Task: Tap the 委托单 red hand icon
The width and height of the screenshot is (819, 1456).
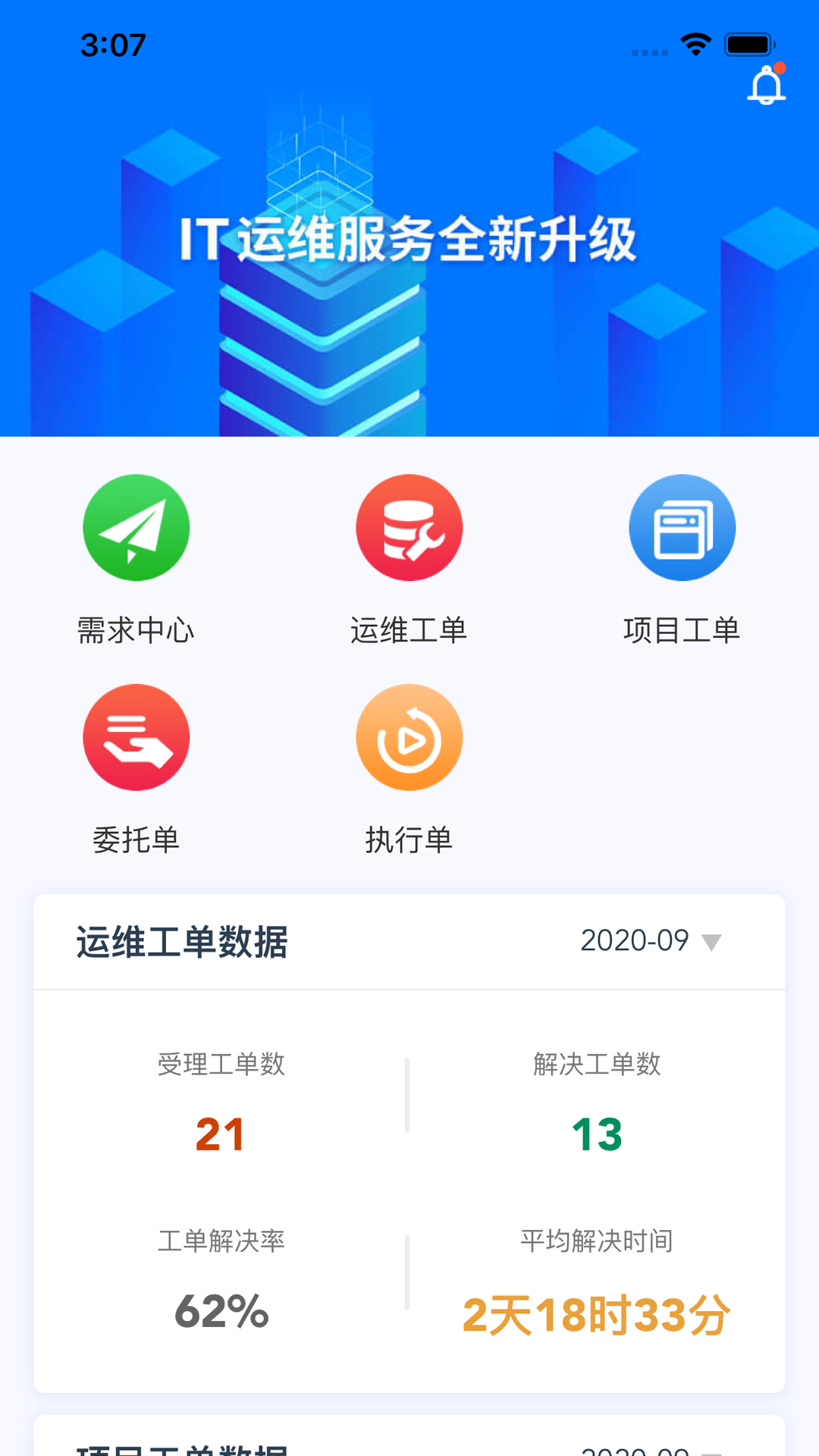Action: click(136, 736)
